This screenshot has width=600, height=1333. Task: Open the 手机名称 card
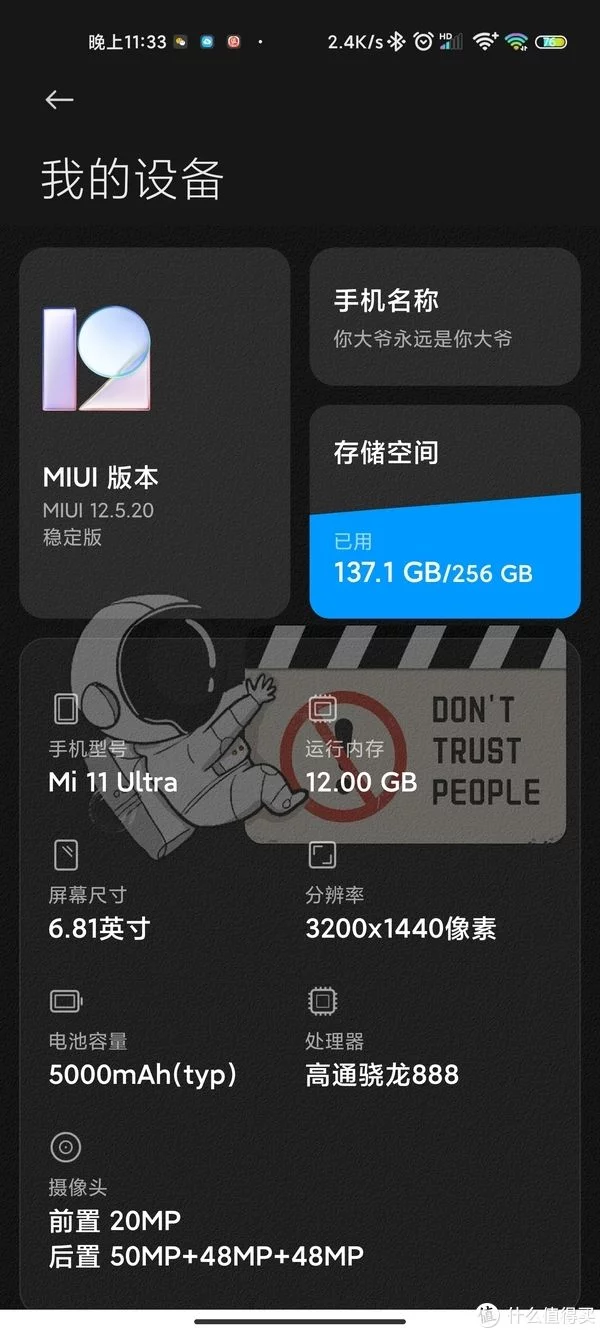point(444,317)
